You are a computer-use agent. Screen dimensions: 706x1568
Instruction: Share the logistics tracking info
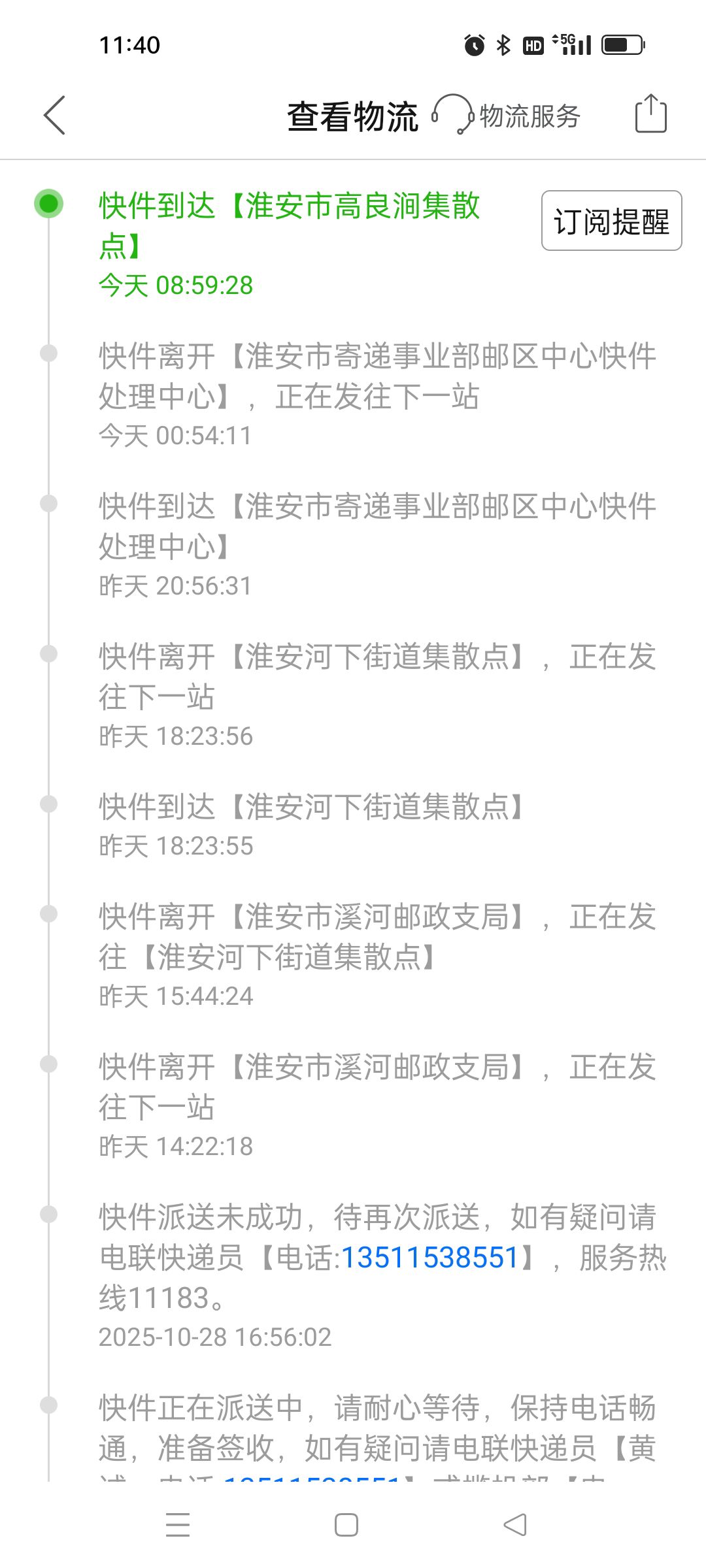click(x=650, y=114)
